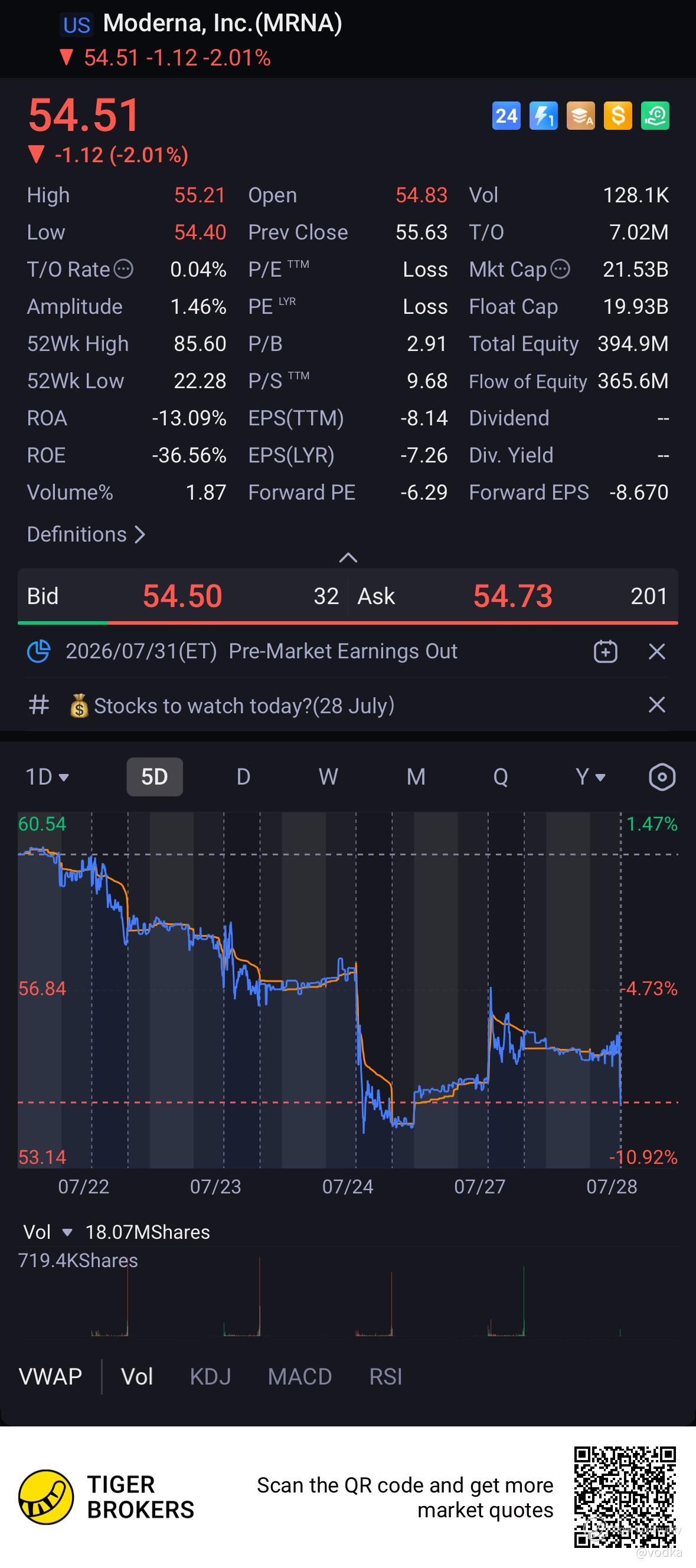
Task: Open the 1D timeframe dropdown
Action: pos(47,777)
